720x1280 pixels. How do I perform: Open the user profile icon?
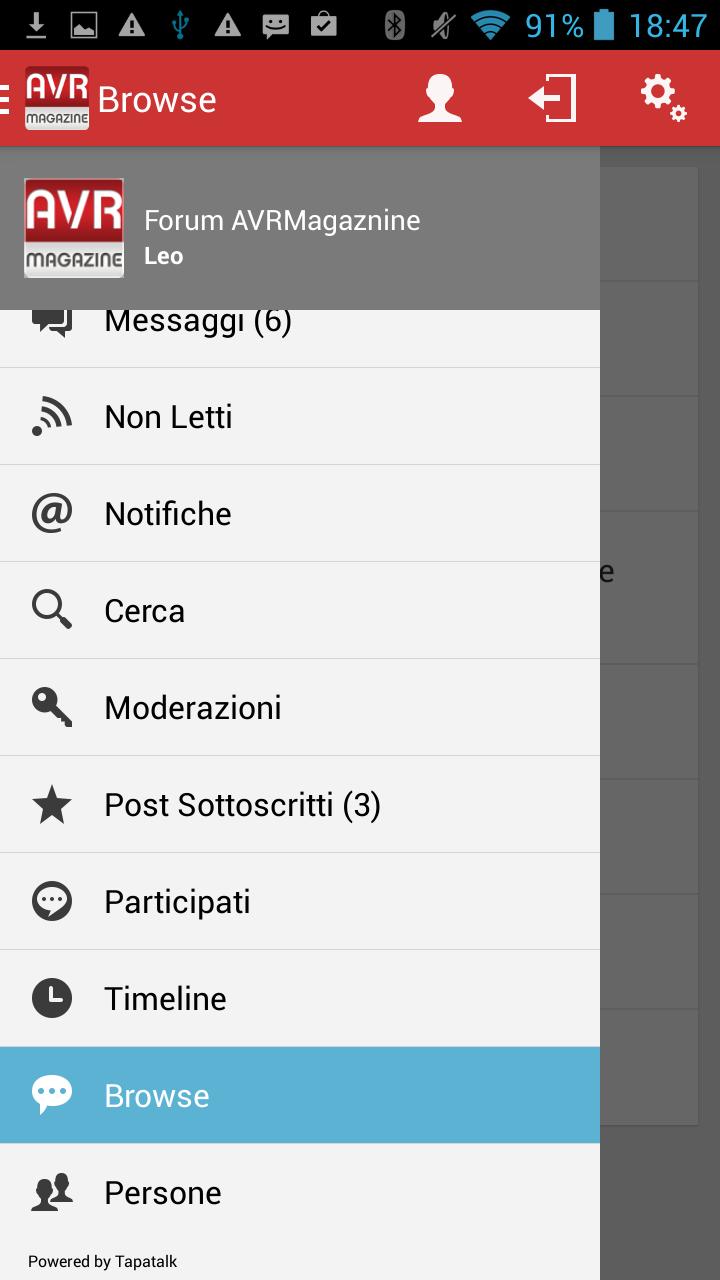440,99
